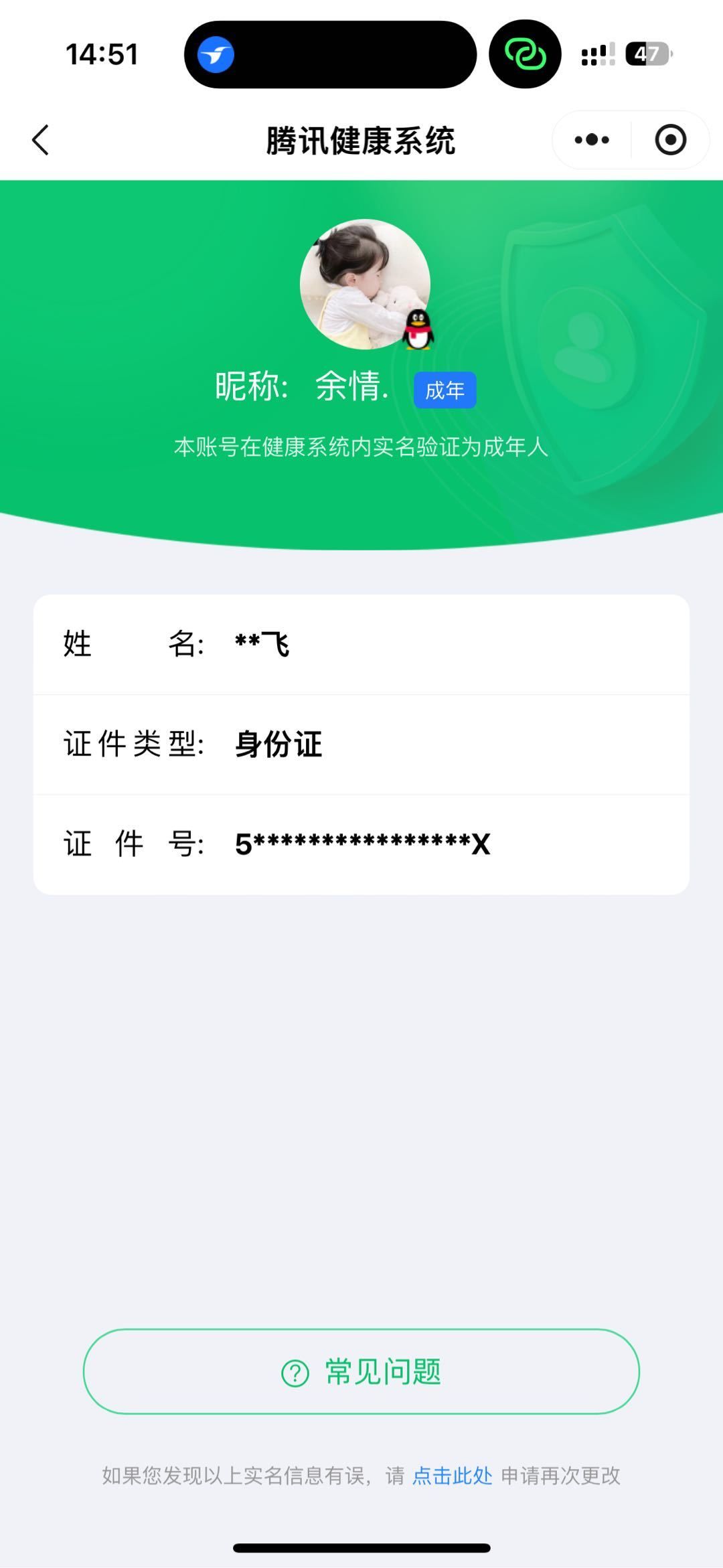Open the mini program more options menu
The image size is (723, 1568).
592,140
